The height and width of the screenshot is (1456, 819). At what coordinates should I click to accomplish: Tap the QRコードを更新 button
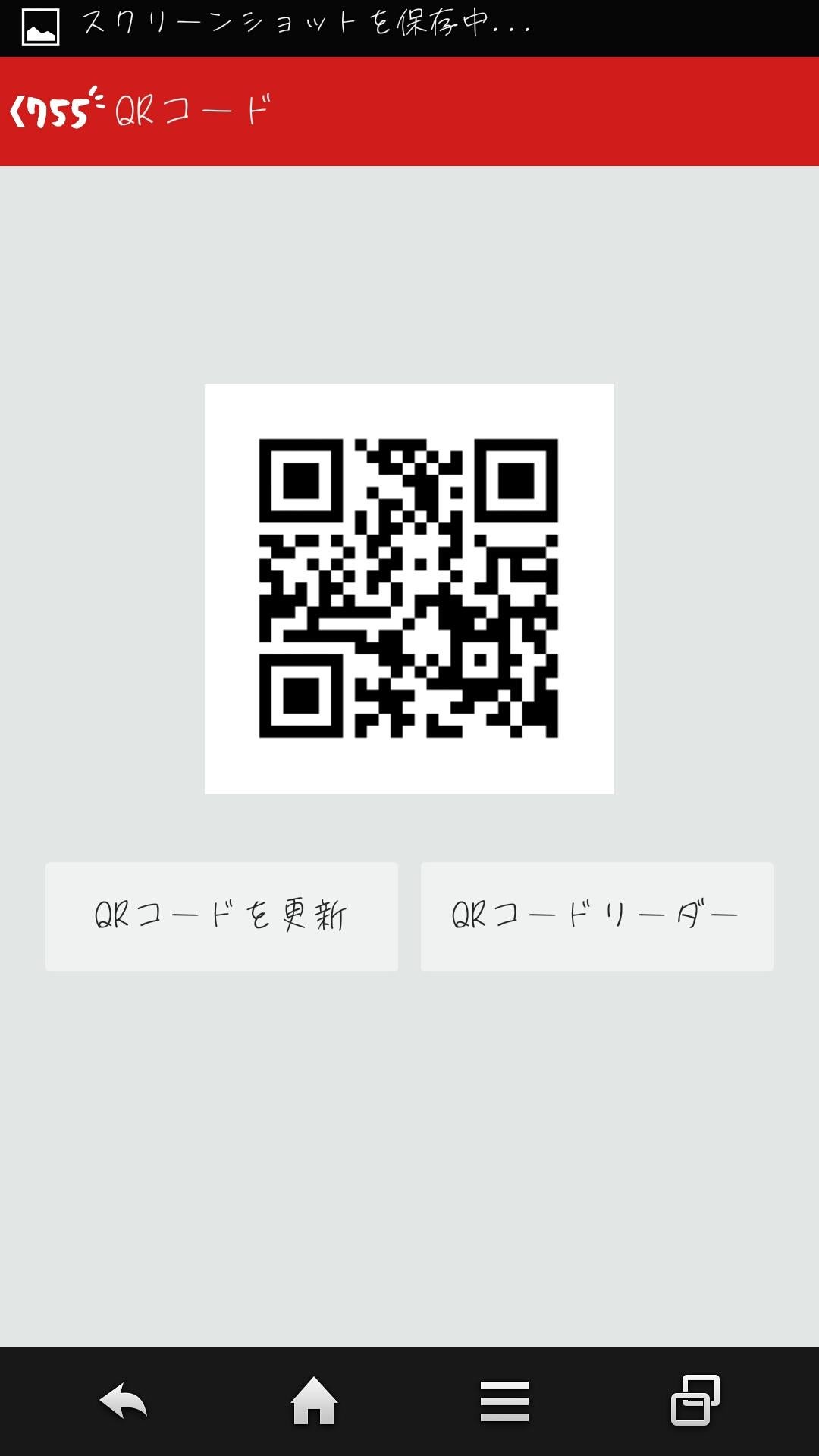(x=221, y=915)
